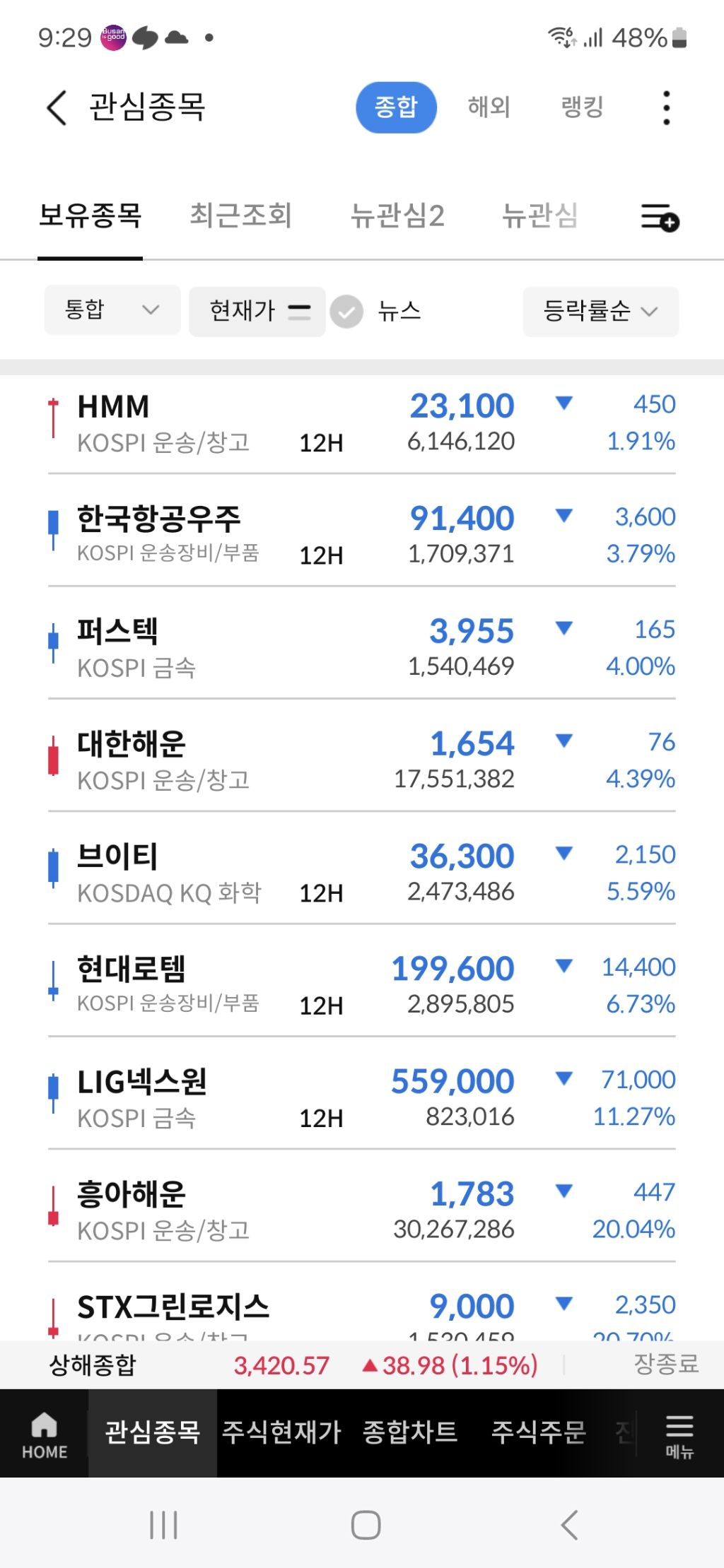Viewport: 724px width, 1568px height.
Task: Open the HMM stock row
Action: [x=362, y=423]
